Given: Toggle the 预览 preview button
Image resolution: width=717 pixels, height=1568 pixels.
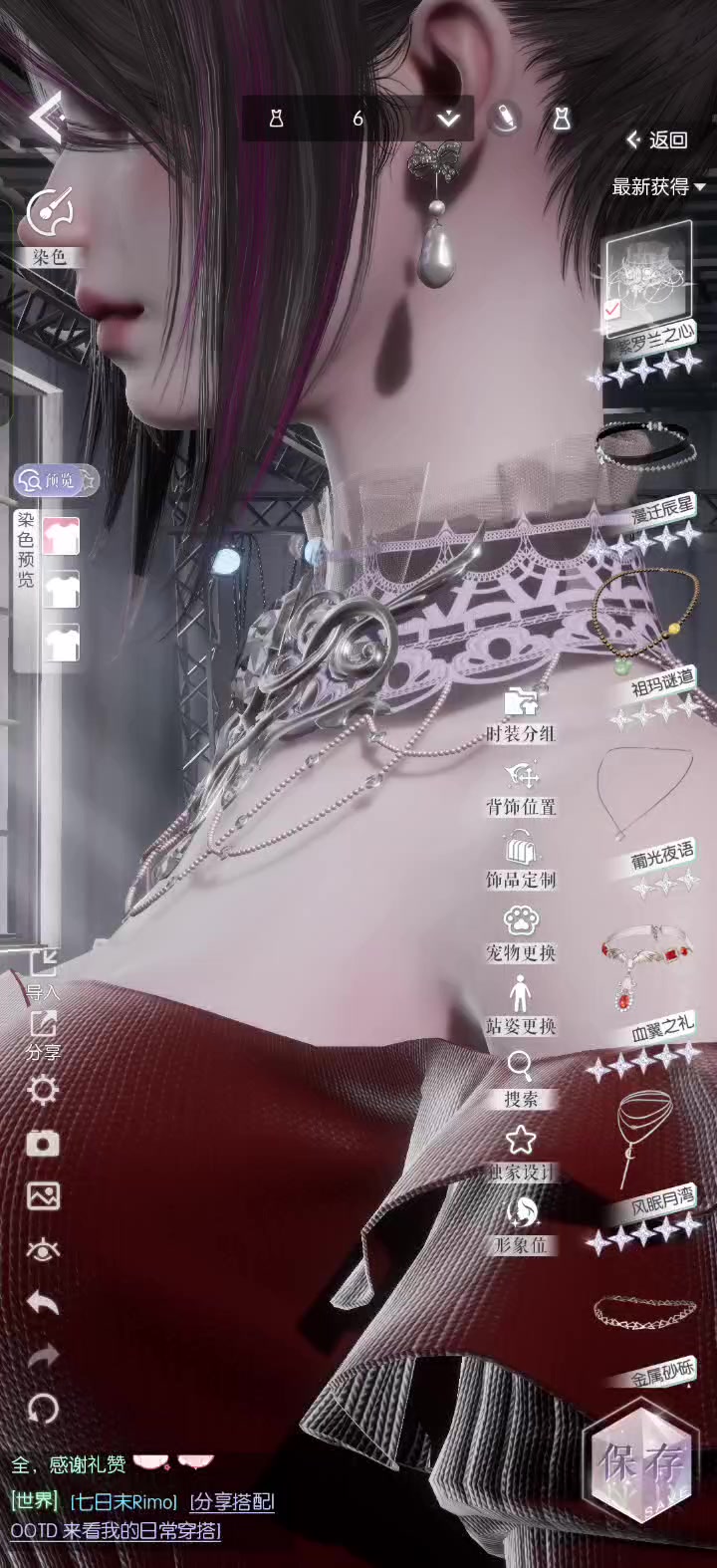Looking at the screenshot, I should pyautogui.click(x=55, y=481).
